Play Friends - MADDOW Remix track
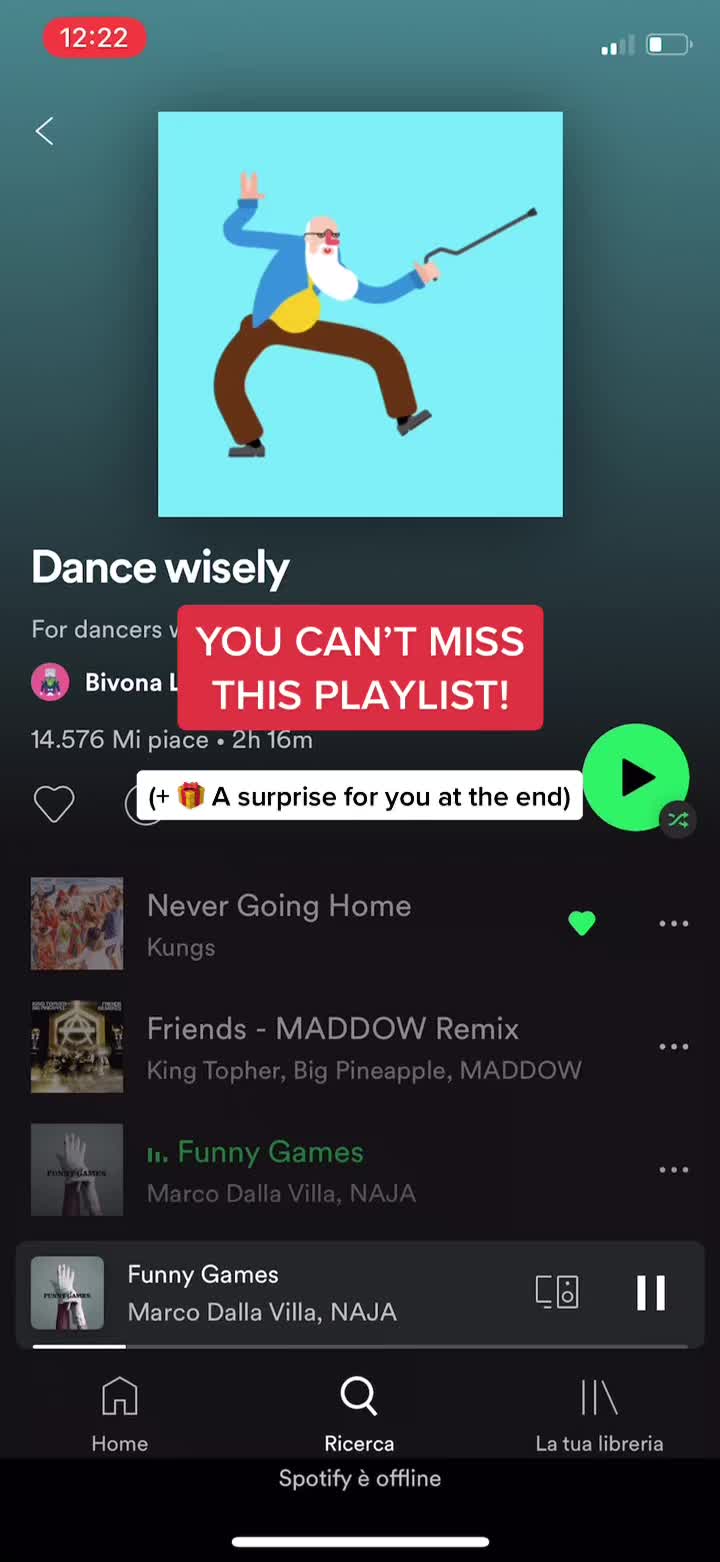Screen dimensions: 720x1562 [x=333, y=1046]
